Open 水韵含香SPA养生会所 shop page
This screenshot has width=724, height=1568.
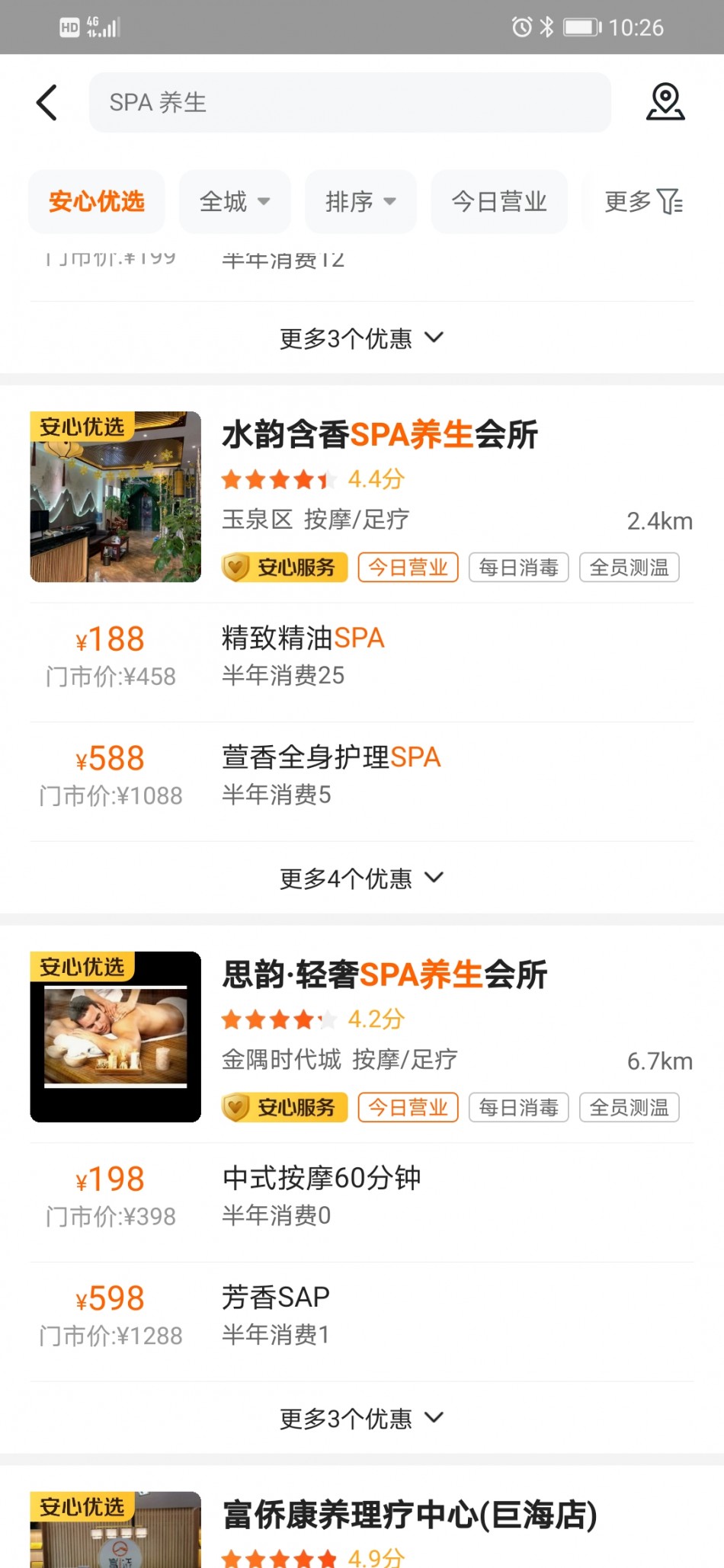(380, 436)
